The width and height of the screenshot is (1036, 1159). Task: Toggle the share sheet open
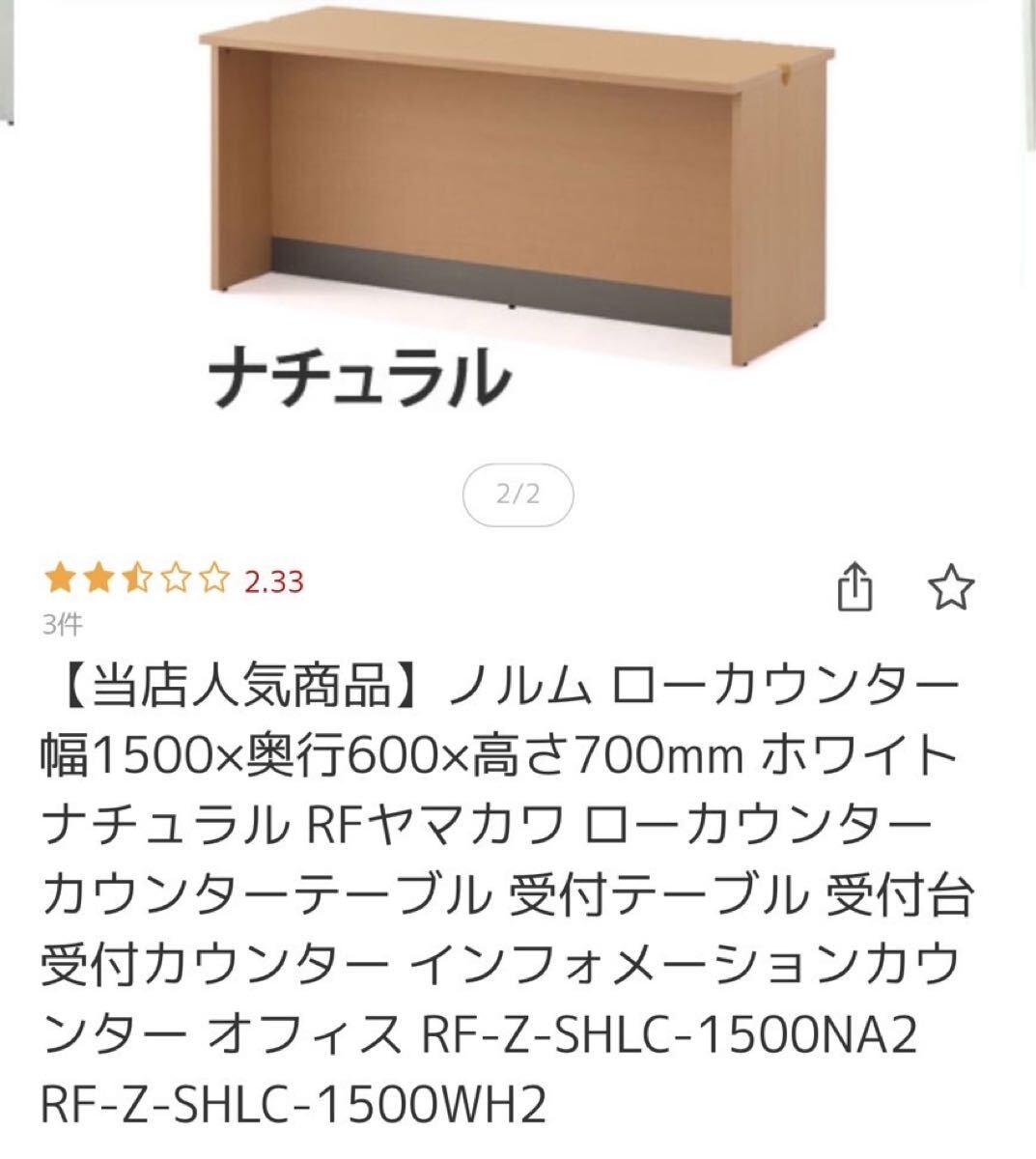(x=856, y=586)
